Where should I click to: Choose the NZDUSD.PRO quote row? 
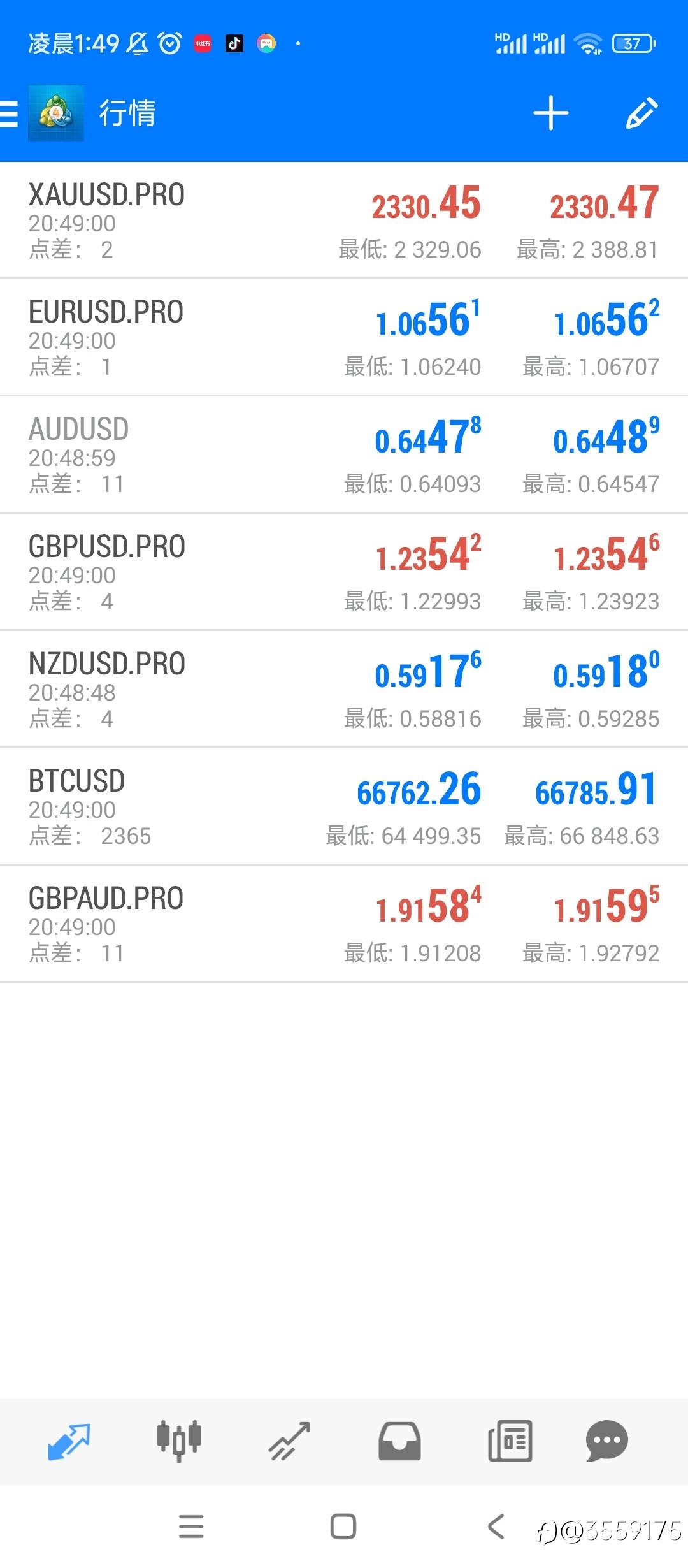(344, 690)
